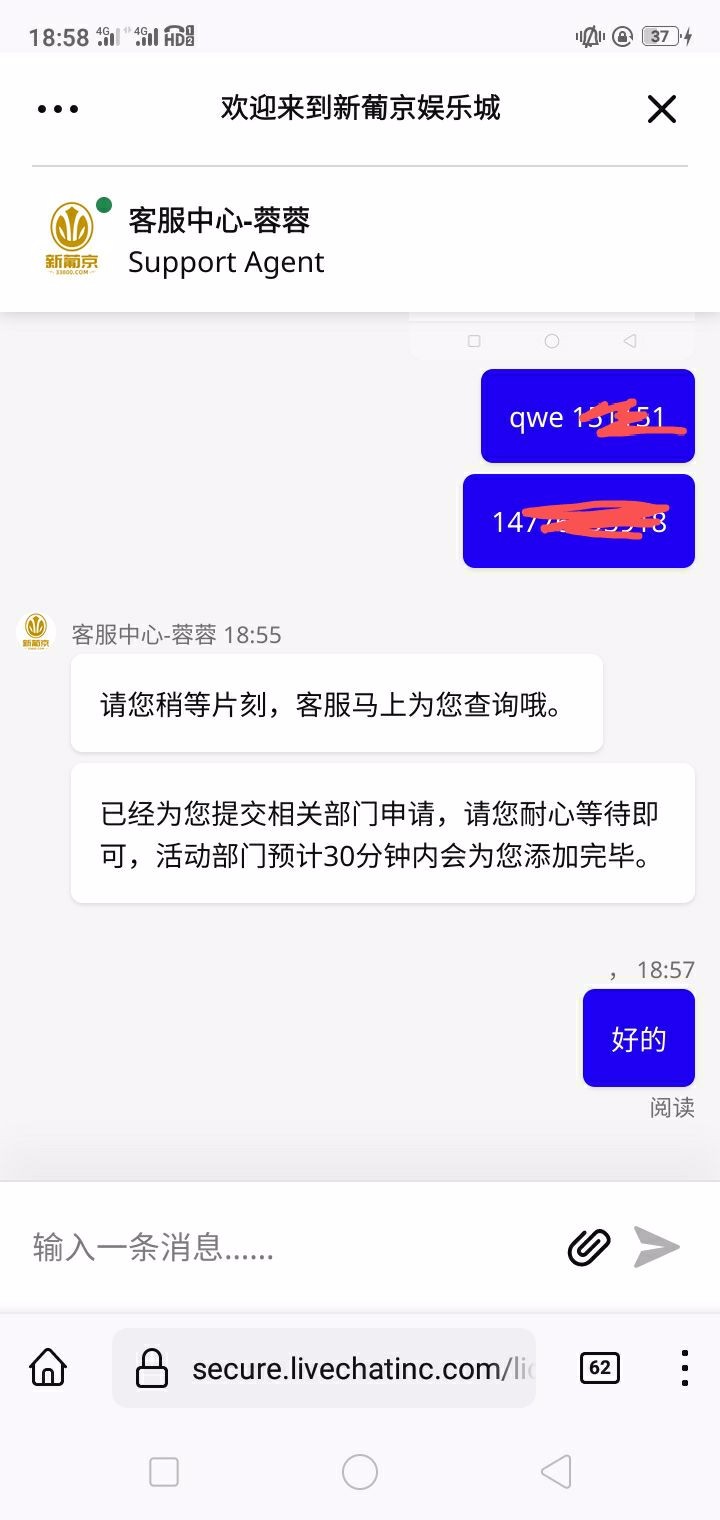Attach a file with the paperclip icon
Viewport: 720px width, 1520px height.
589,1247
